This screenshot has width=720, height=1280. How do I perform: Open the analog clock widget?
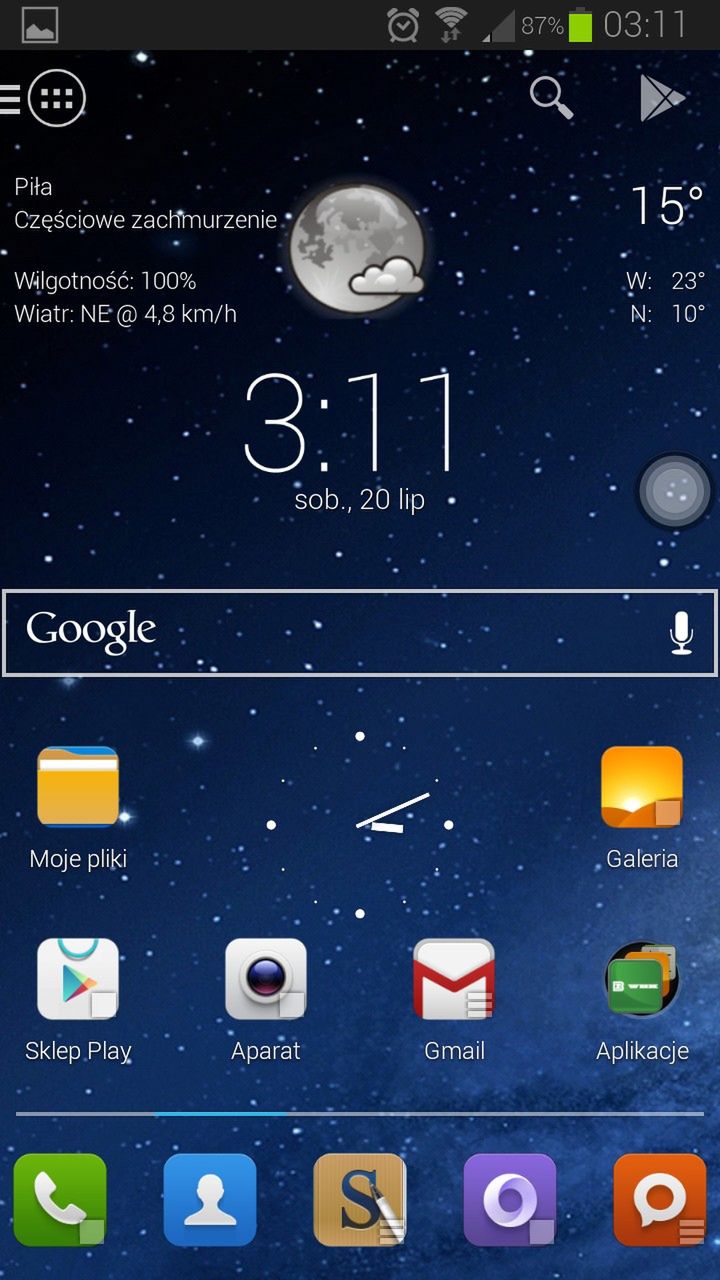pos(360,824)
